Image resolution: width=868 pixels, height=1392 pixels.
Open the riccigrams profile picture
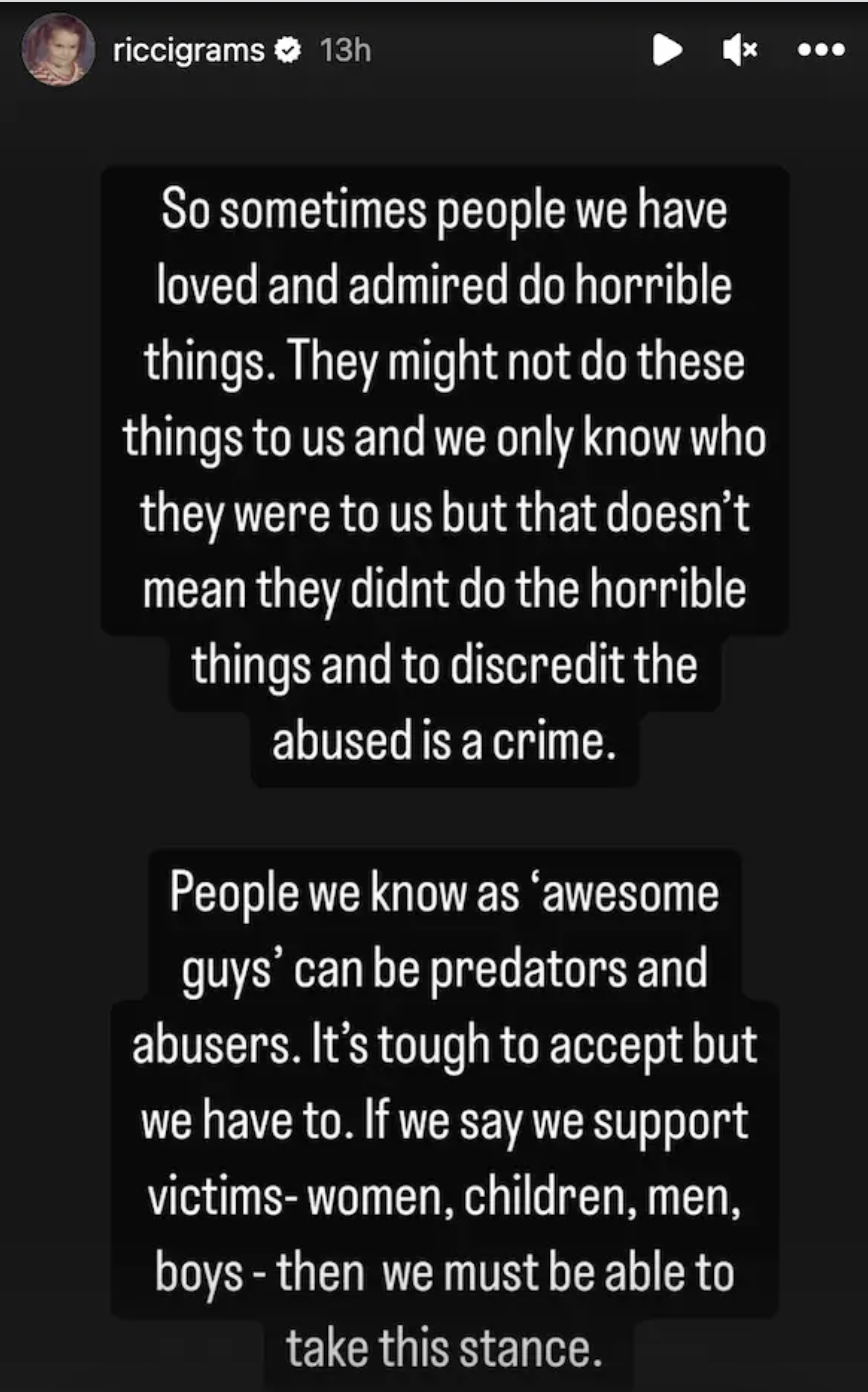tap(59, 50)
